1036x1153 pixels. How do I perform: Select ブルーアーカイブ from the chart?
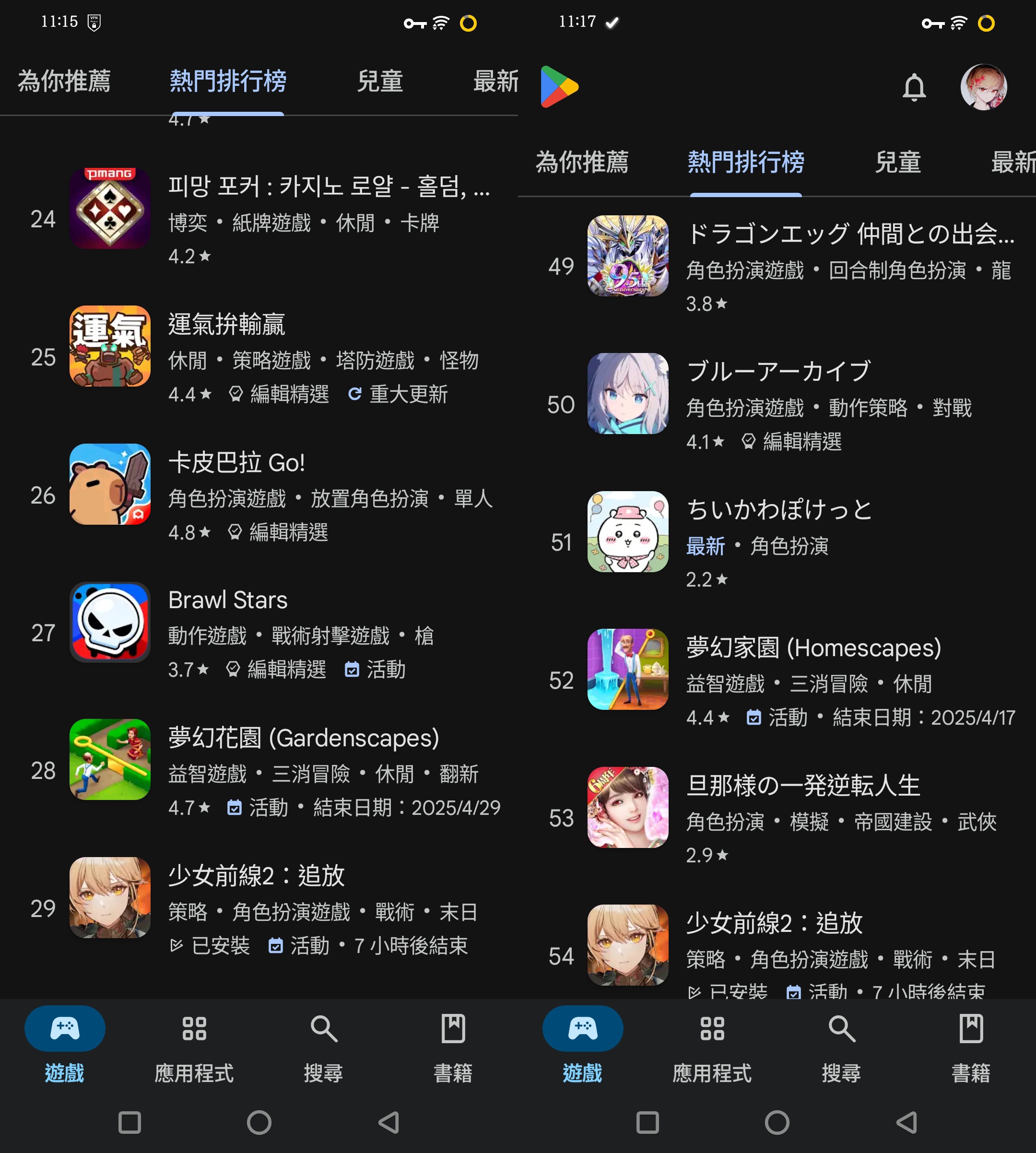point(778,372)
